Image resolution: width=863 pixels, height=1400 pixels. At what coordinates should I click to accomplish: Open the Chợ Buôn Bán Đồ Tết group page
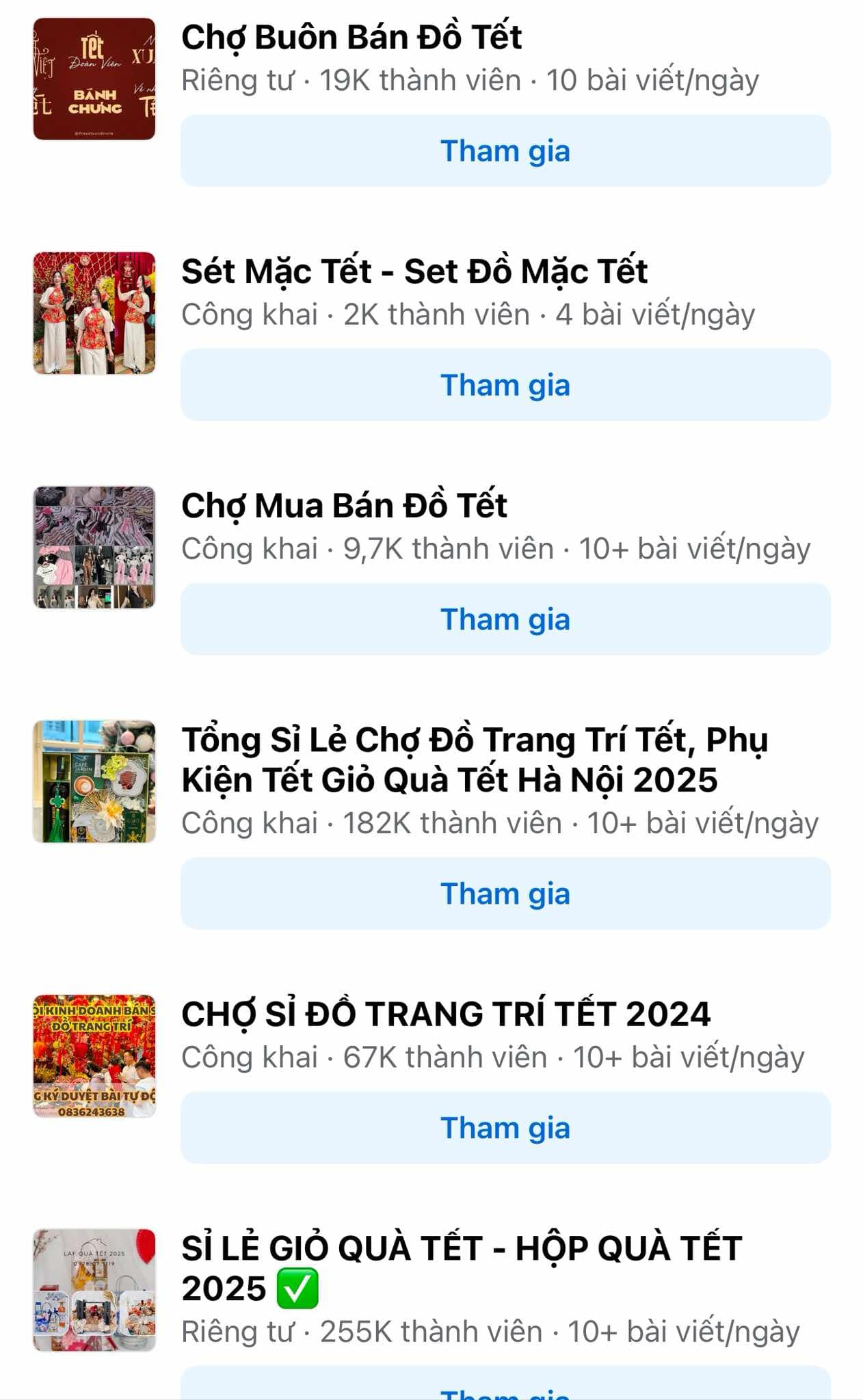(x=351, y=38)
